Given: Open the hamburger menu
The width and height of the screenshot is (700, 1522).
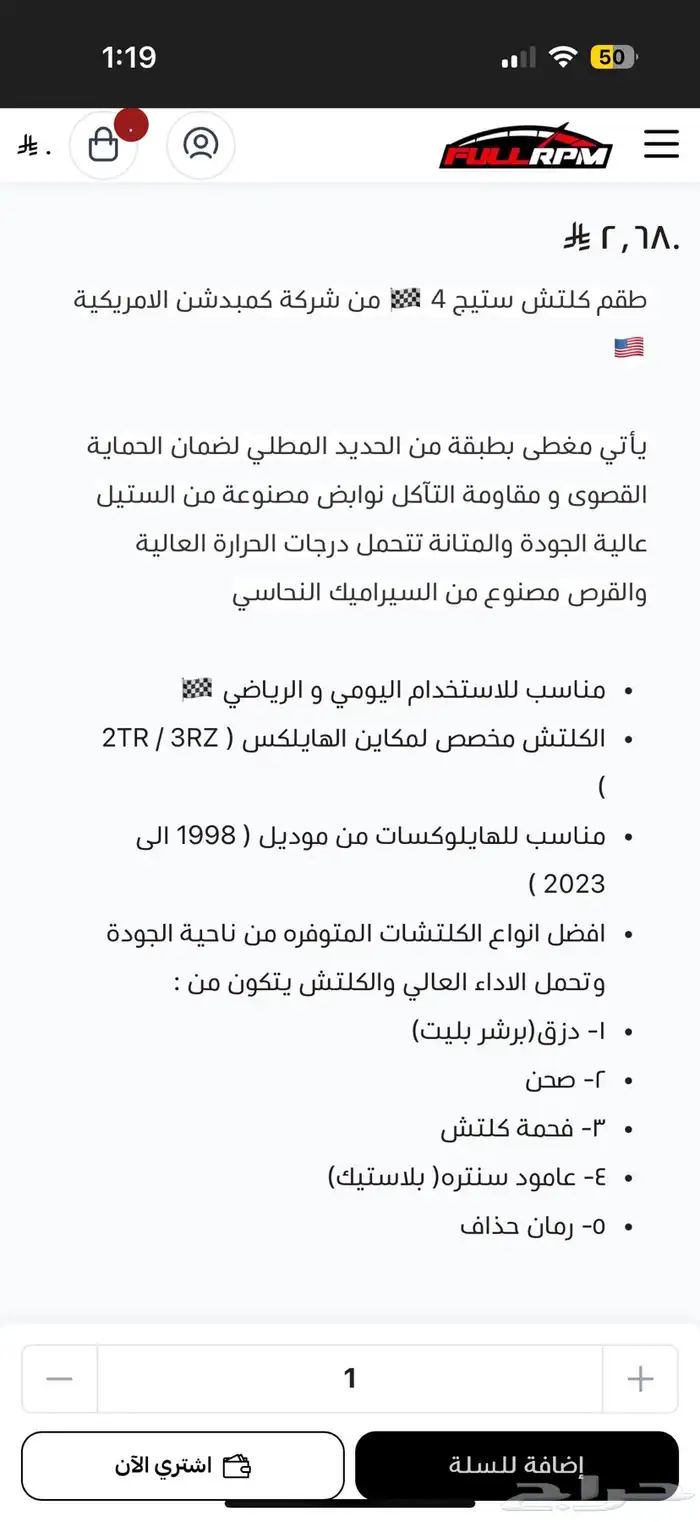Looking at the screenshot, I should [x=661, y=144].
